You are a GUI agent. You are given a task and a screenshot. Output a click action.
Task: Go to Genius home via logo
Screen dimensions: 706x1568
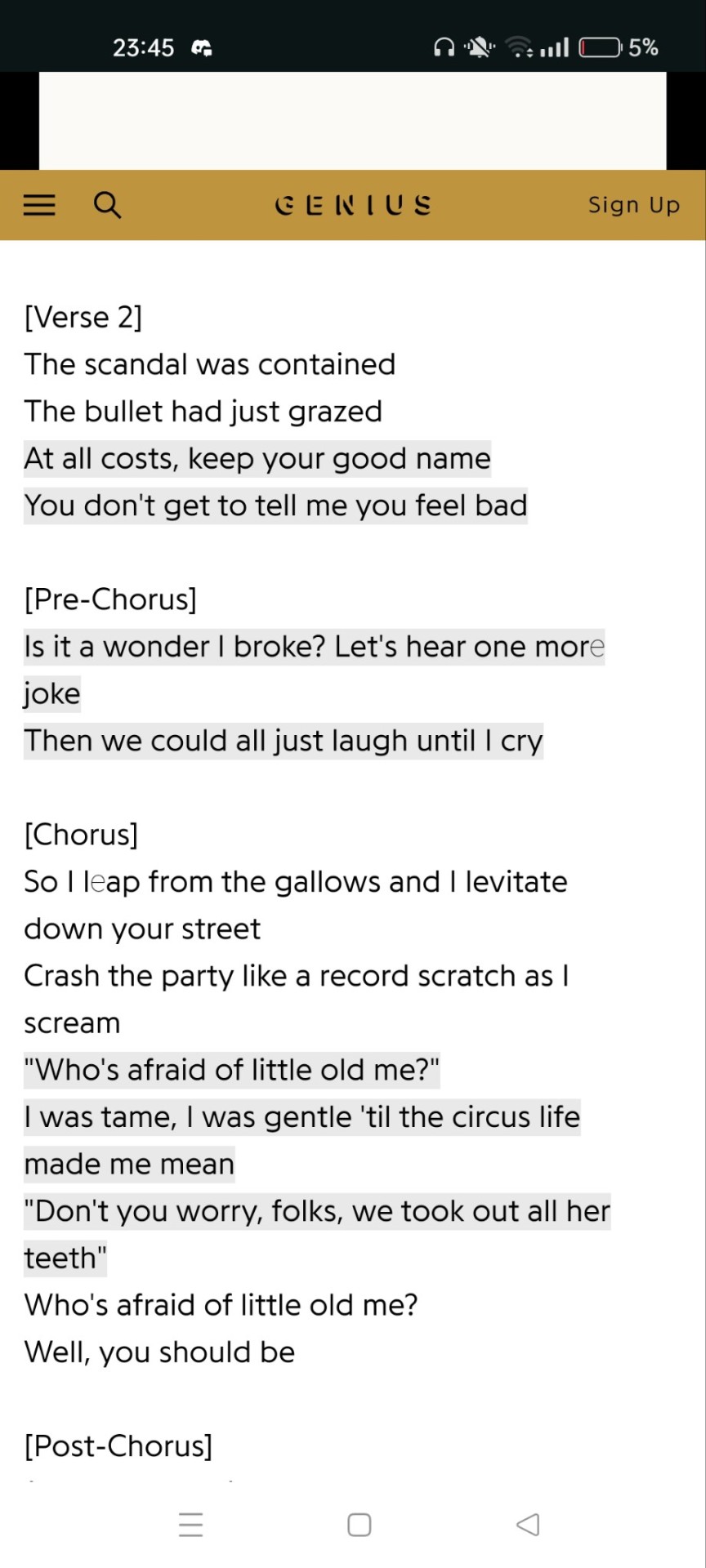click(353, 205)
